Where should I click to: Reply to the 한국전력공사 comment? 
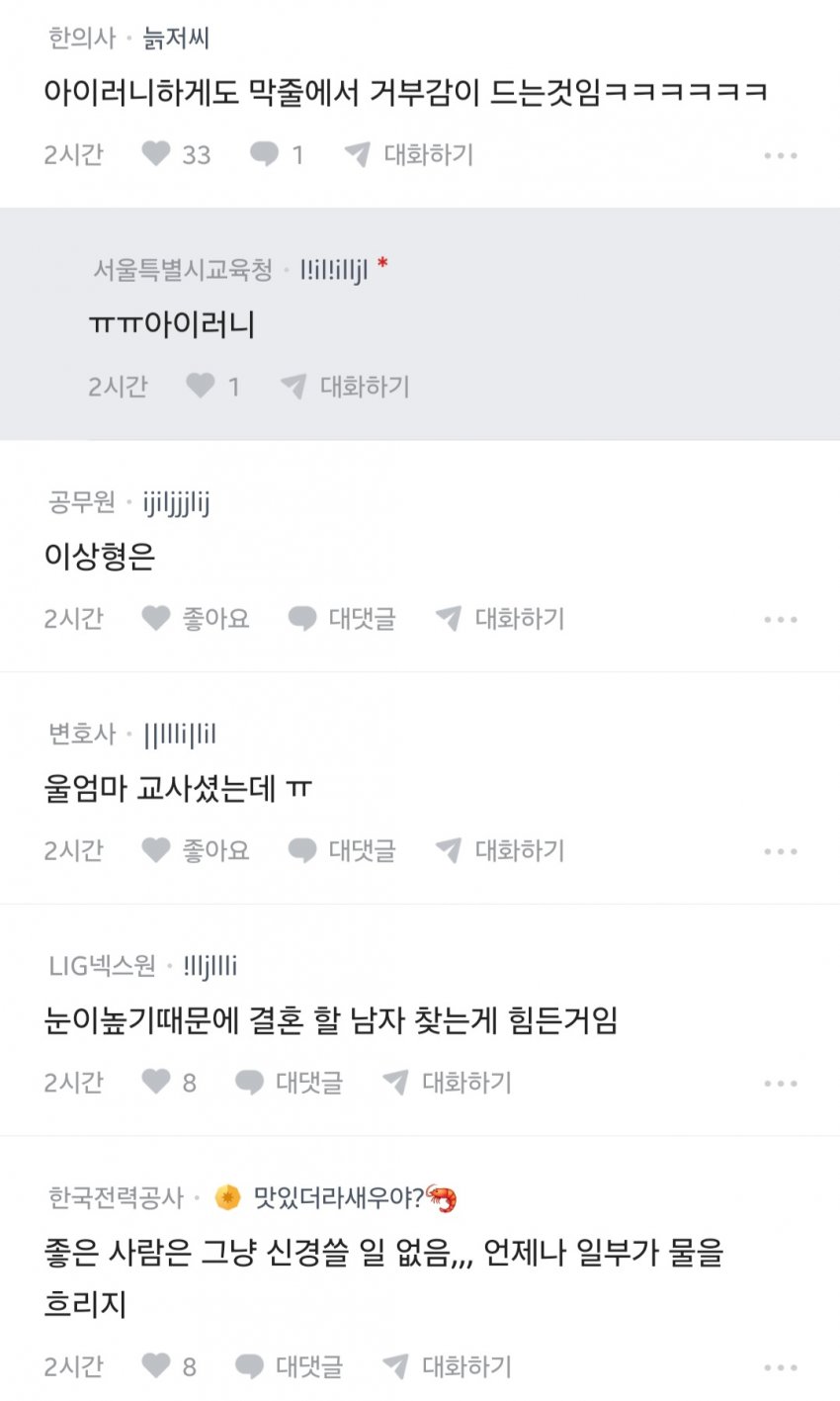pyautogui.click(x=290, y=1366)
